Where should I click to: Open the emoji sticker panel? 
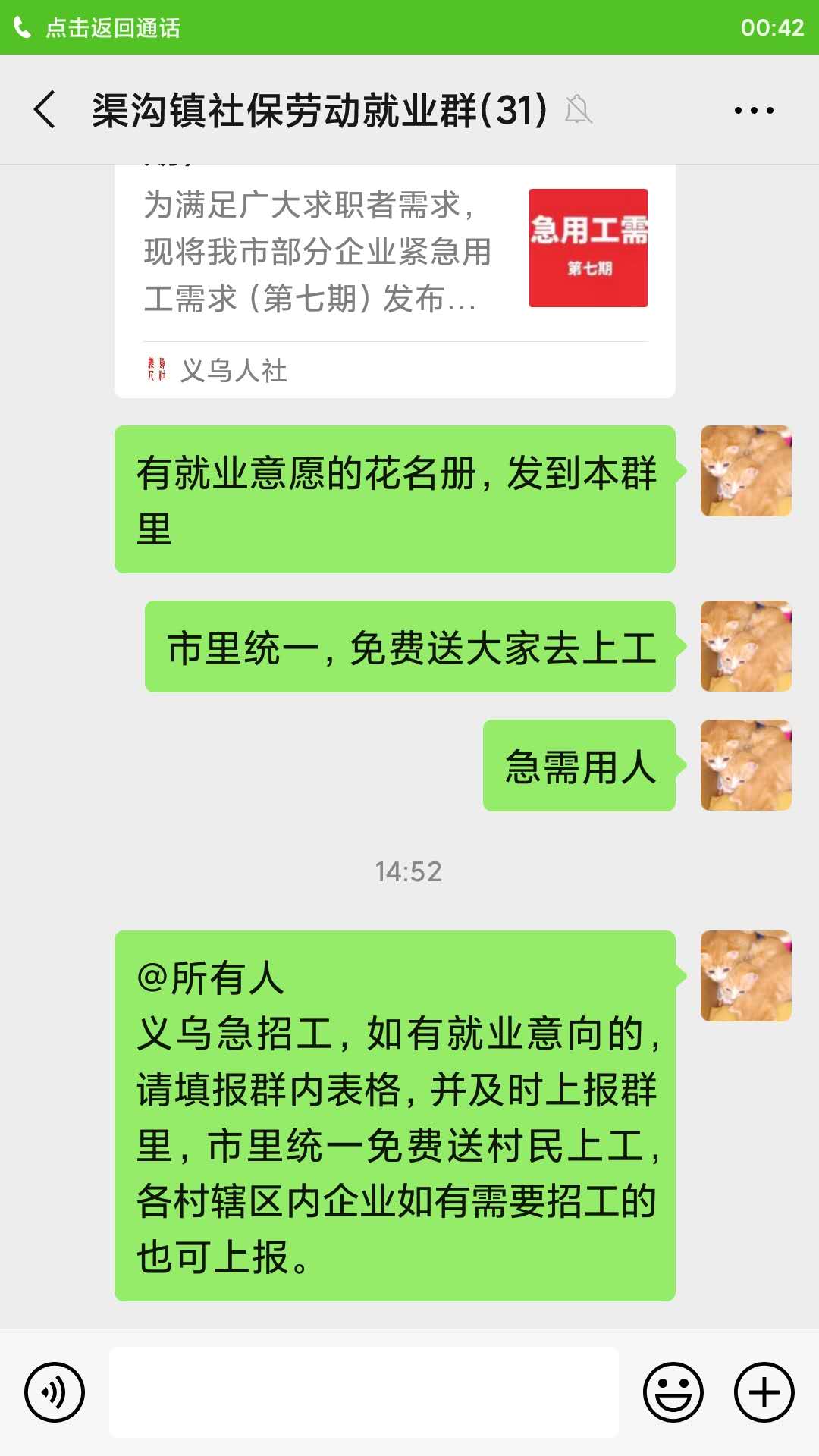tap(673, 1392)
